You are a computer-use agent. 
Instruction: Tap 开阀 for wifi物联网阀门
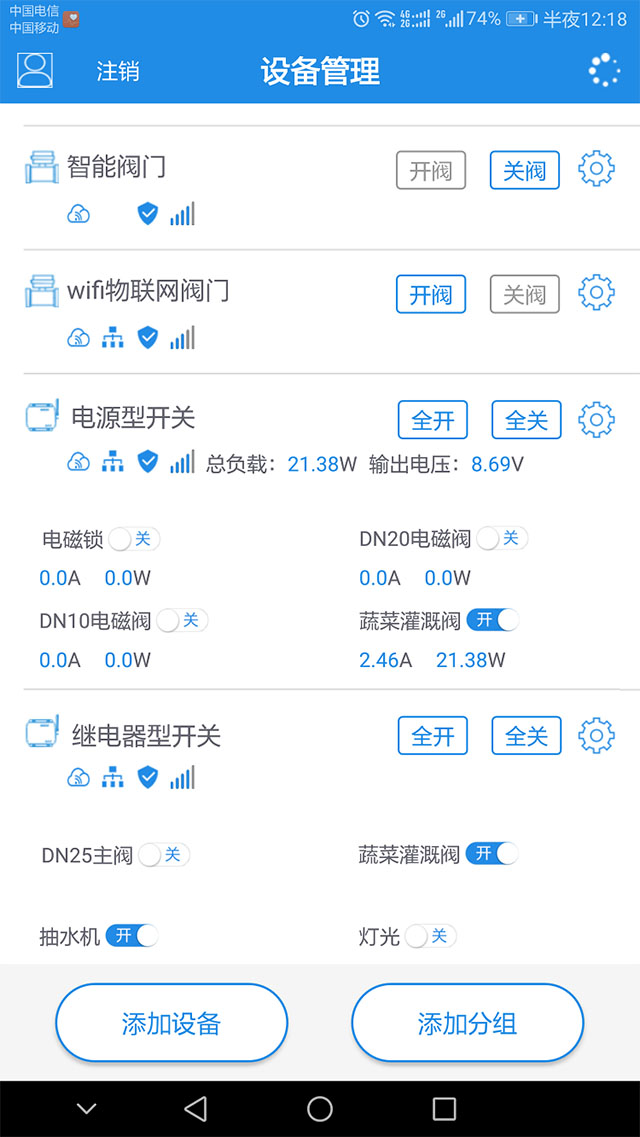[431, 294]
